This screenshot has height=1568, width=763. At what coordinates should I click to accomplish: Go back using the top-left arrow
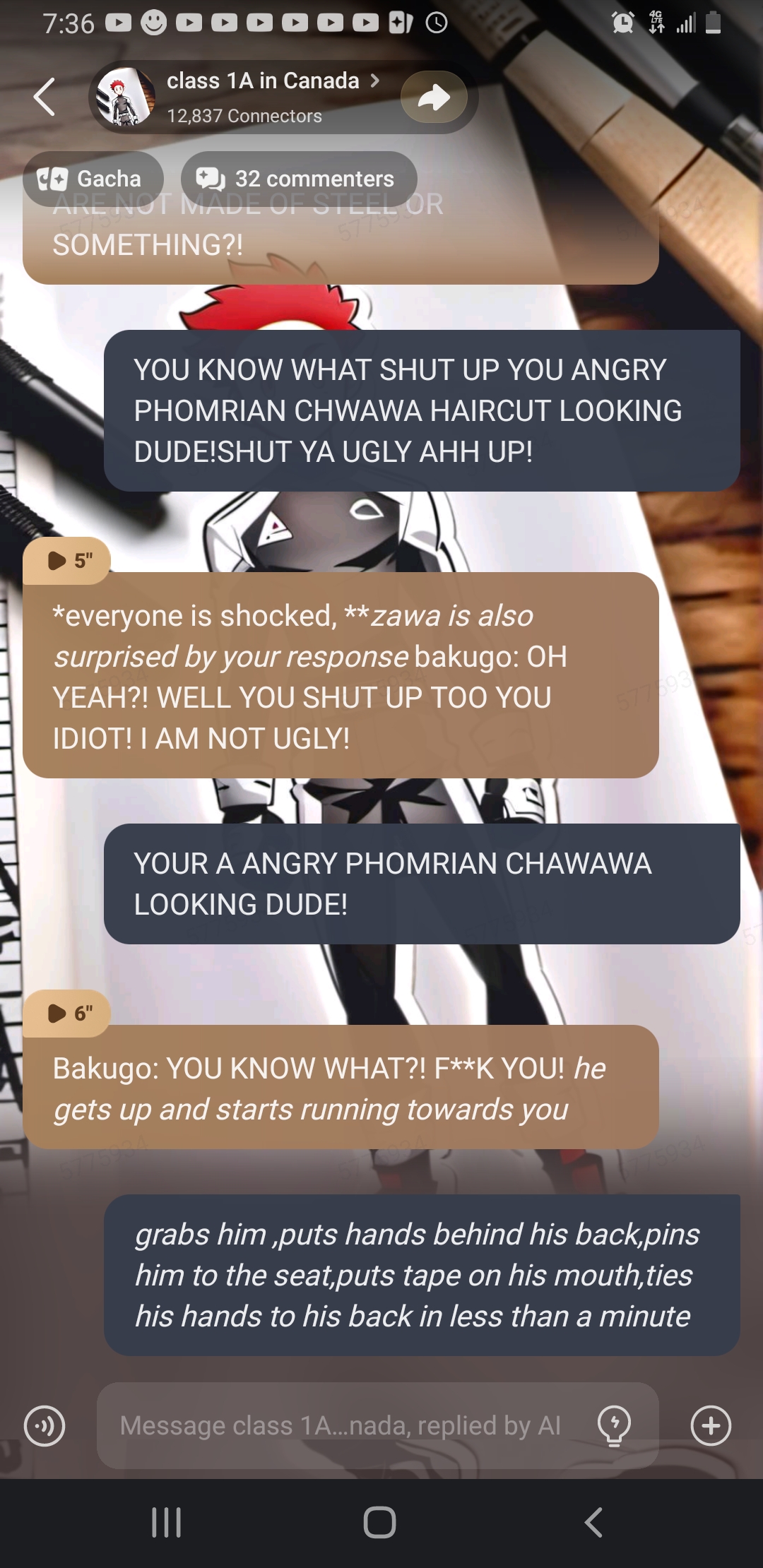click(45, 97)
